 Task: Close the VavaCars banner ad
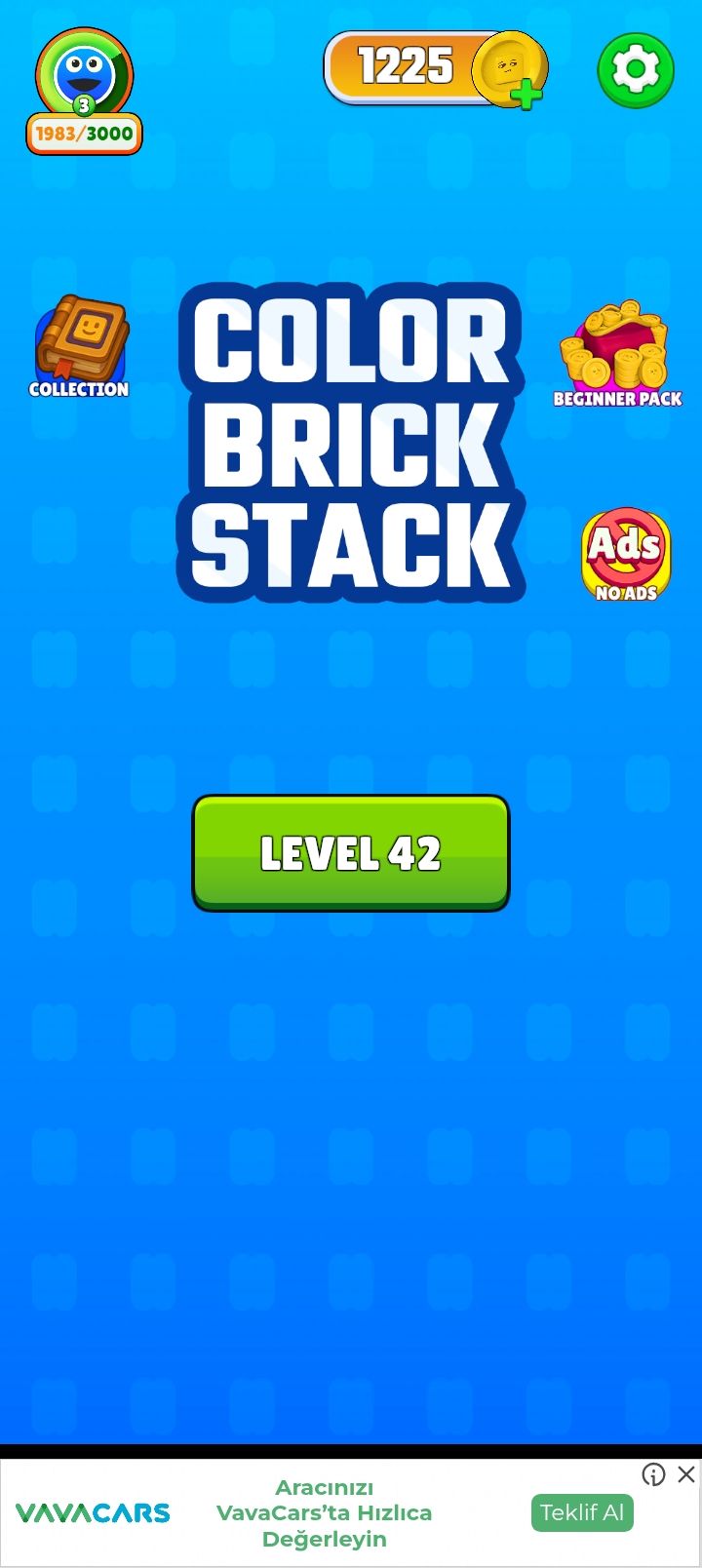pyautogui.click(x=686, y=1474)
